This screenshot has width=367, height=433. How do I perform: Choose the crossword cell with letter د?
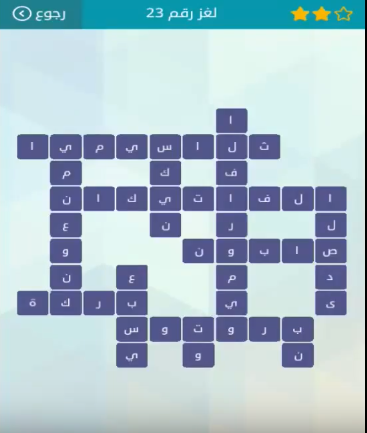pos(331,277)
